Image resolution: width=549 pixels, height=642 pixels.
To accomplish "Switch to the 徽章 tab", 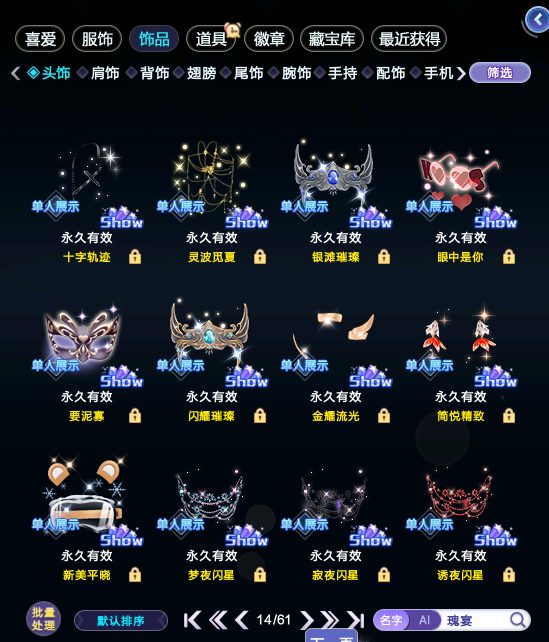I will click(x=269, y=39).
